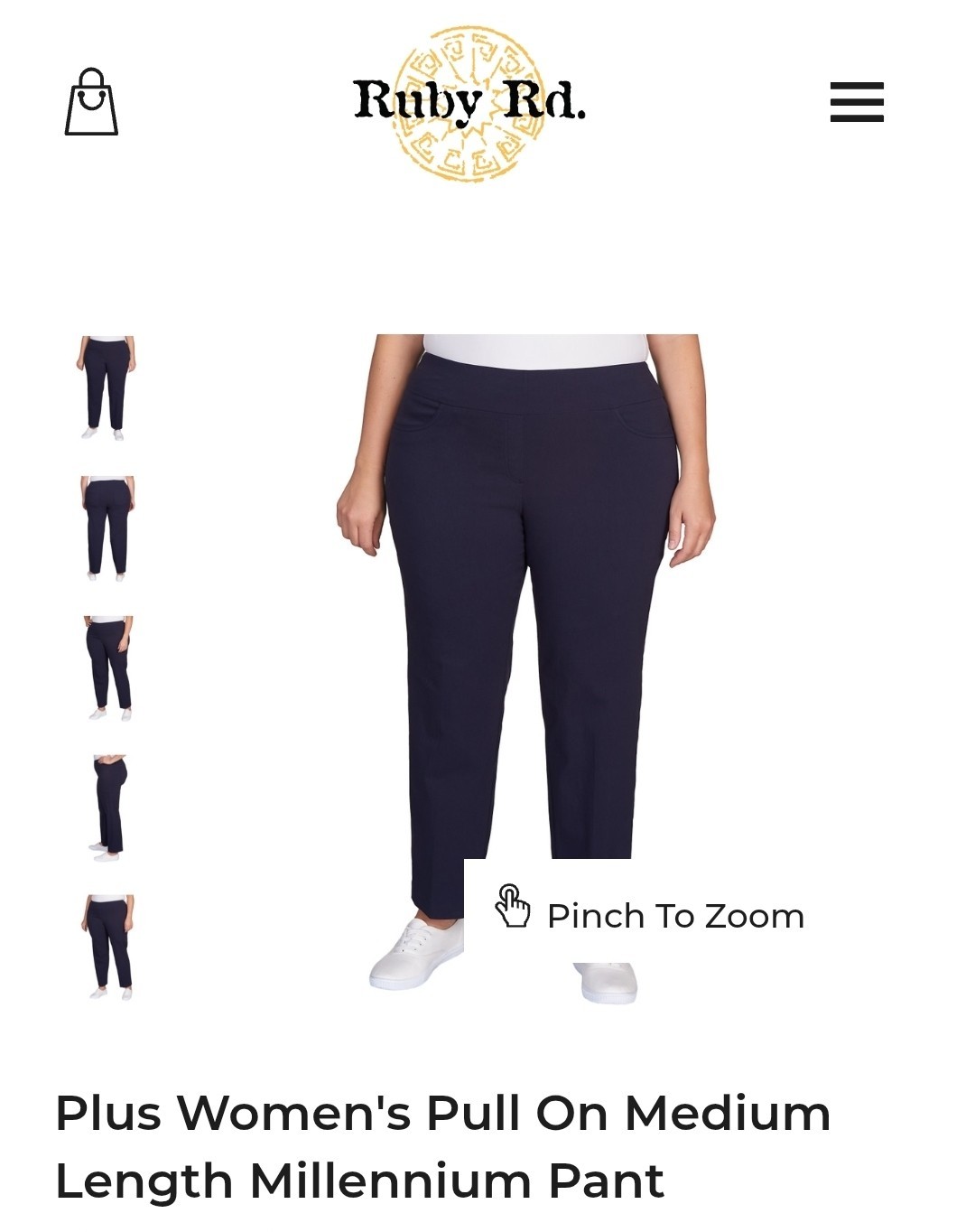Select the third angled-view thumbnail
This screenshot has width=975, height=1232.
(x=108, y=667)
